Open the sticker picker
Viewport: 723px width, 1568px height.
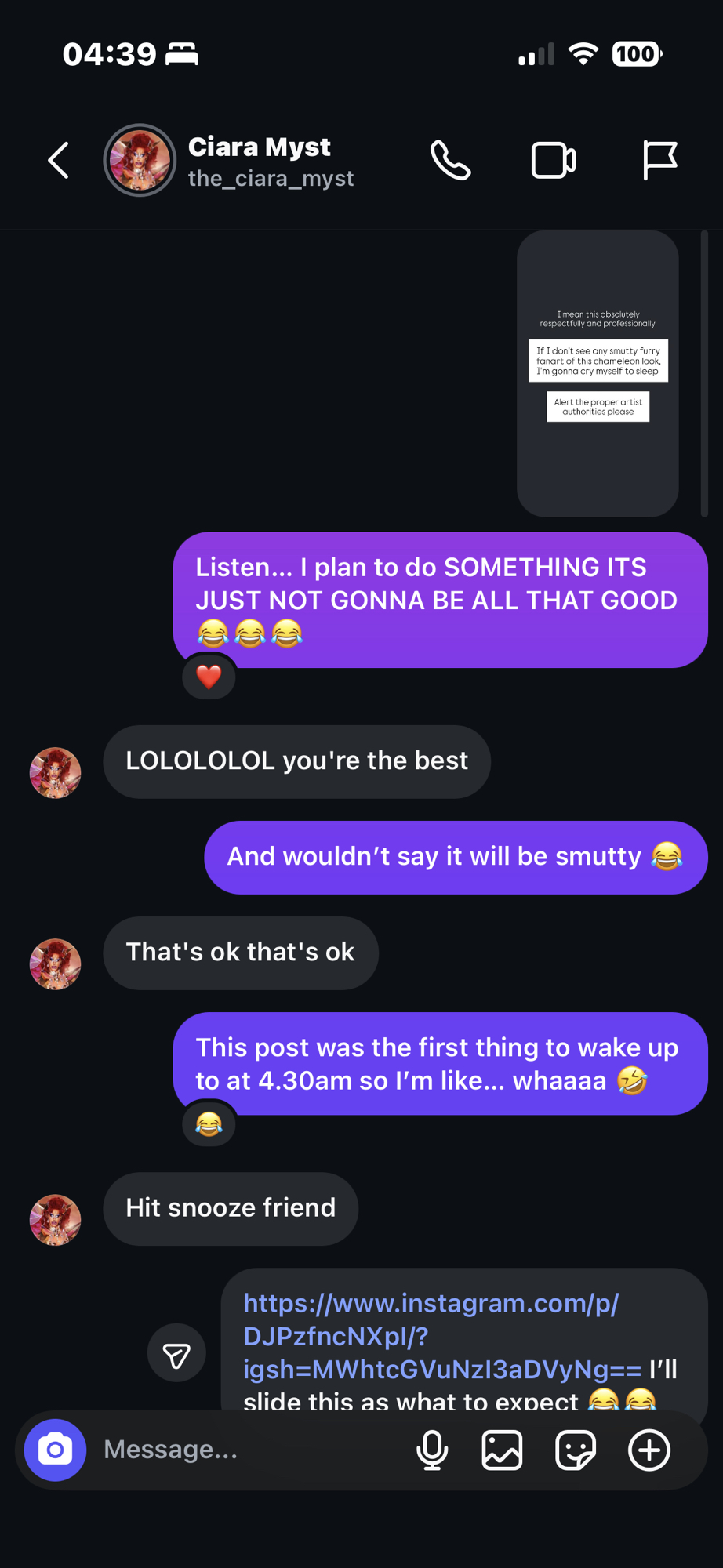(576, 1450)
